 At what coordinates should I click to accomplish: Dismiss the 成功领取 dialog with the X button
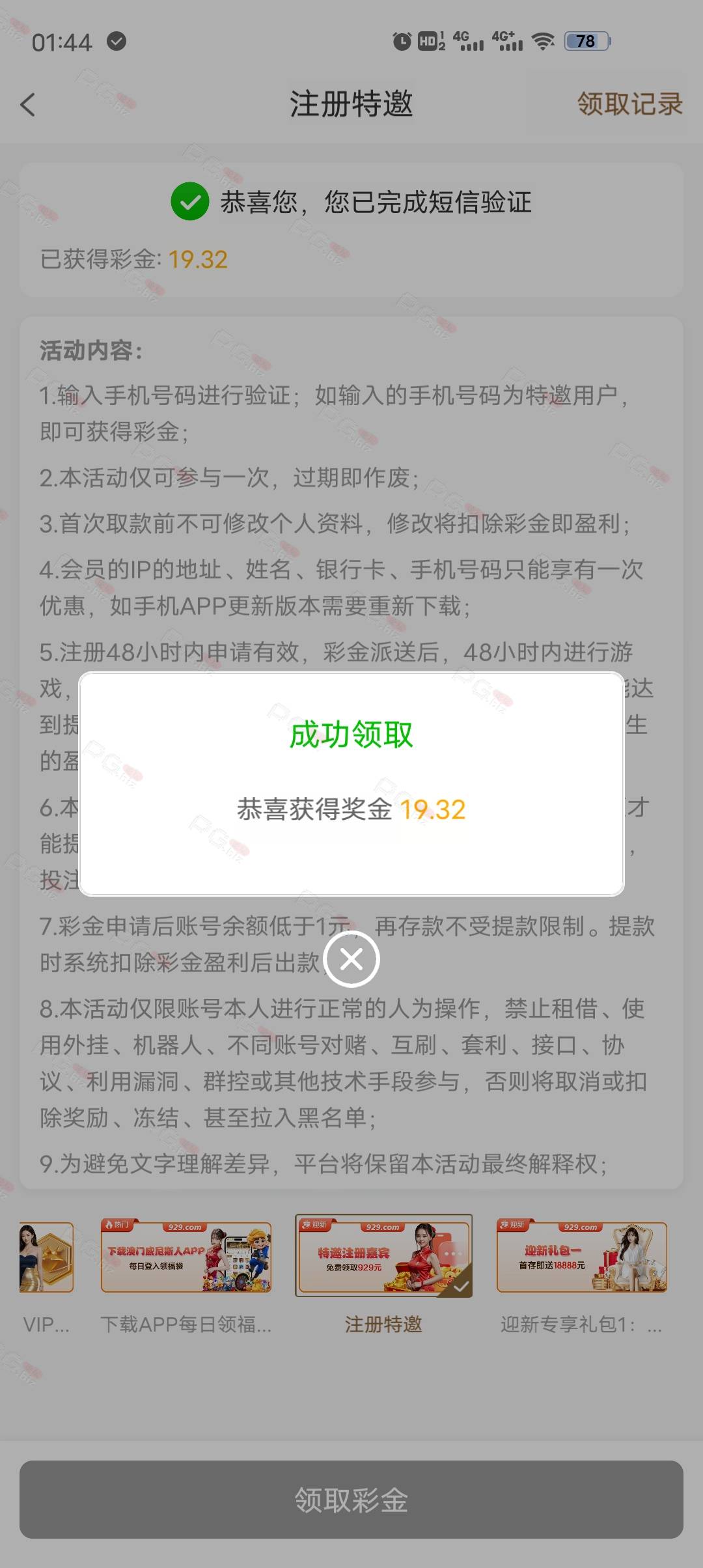(x=351, y=959)
